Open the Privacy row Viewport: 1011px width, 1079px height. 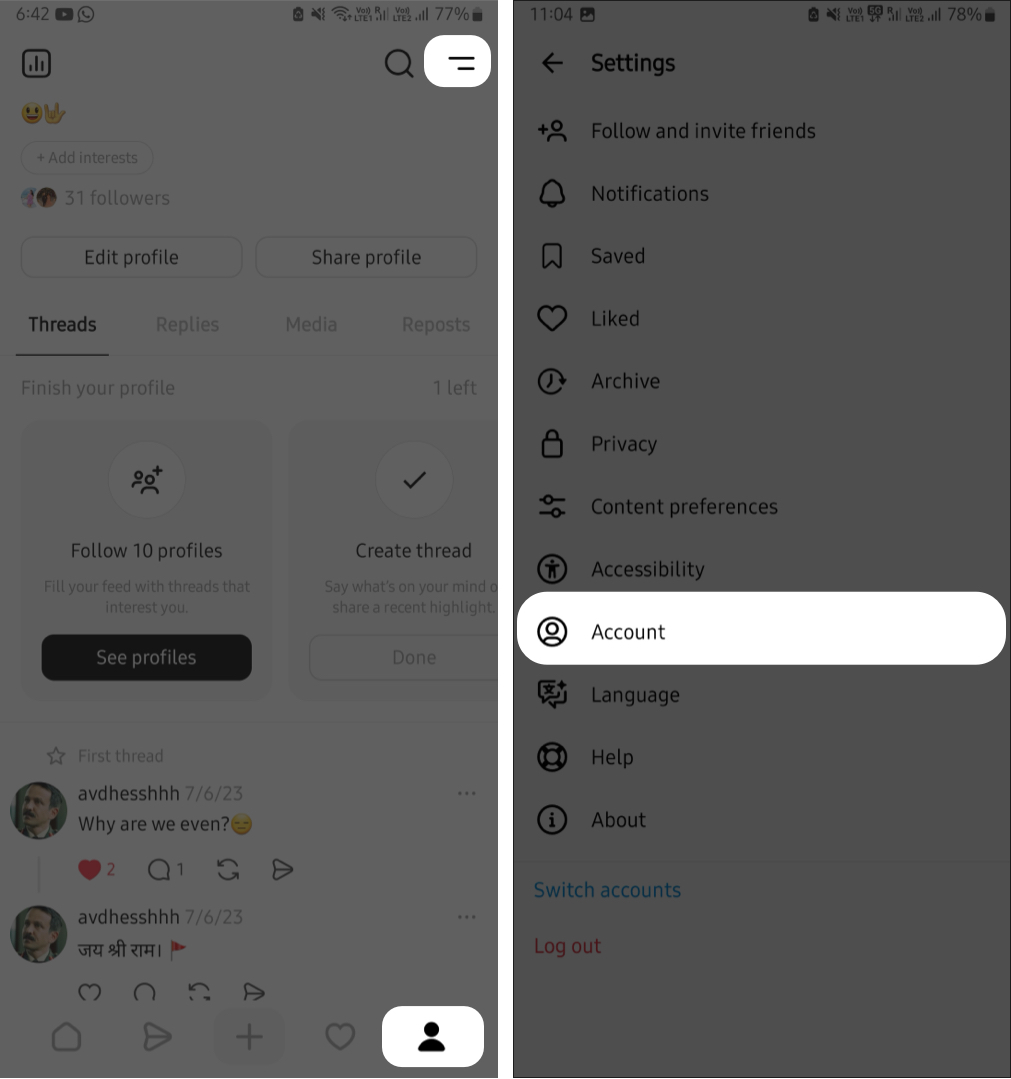click(623, 444)
